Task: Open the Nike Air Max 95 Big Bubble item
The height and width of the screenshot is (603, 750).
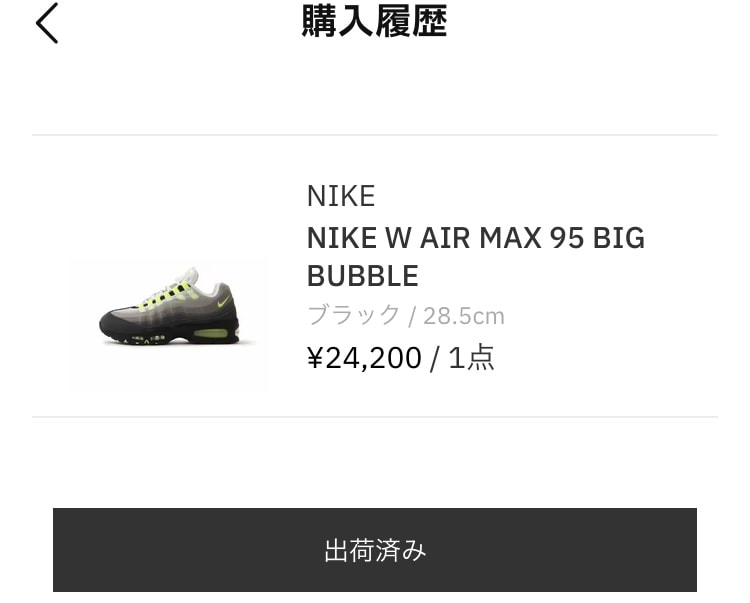Action: click(x=475, y=256)
